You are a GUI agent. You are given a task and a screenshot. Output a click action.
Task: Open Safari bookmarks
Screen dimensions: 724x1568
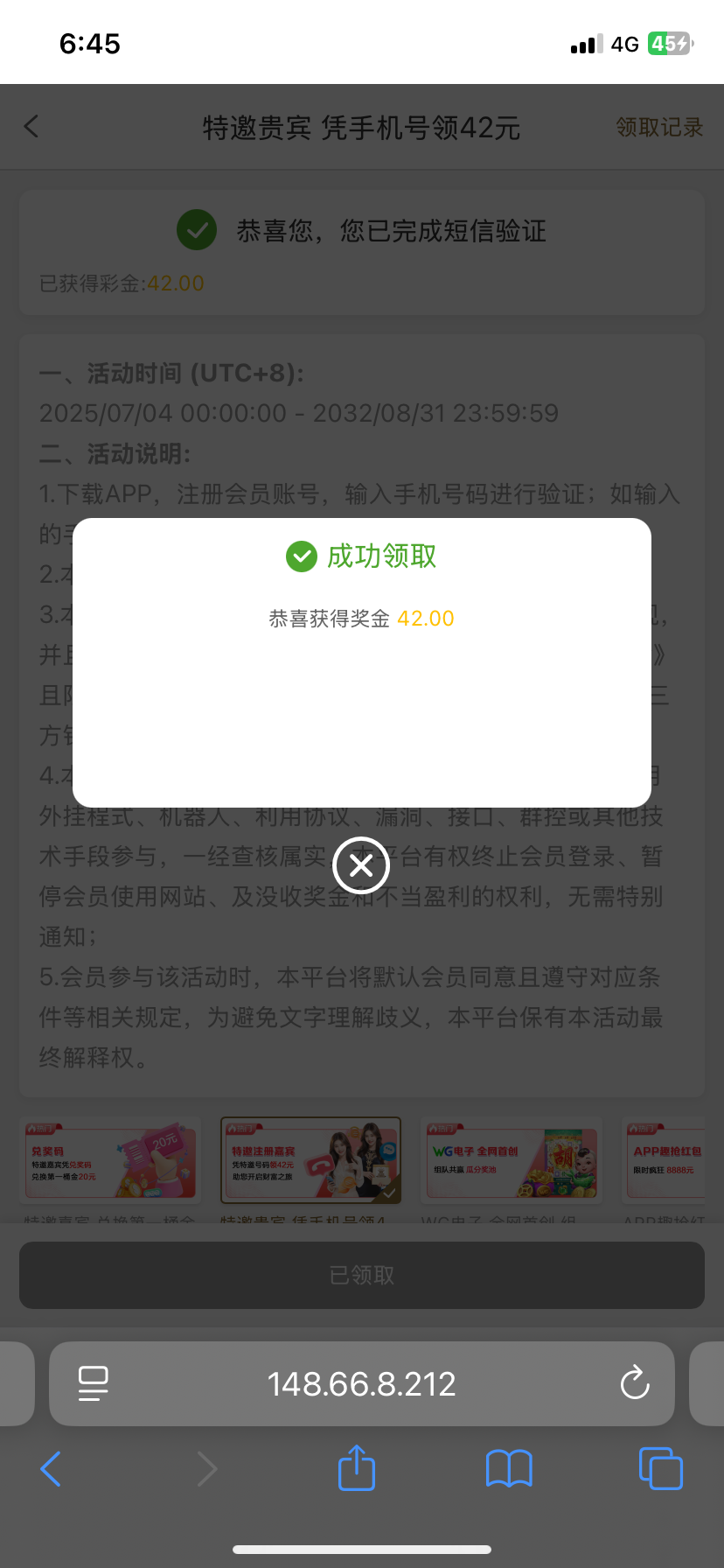pyautogui.click(x=509, y=1468)
